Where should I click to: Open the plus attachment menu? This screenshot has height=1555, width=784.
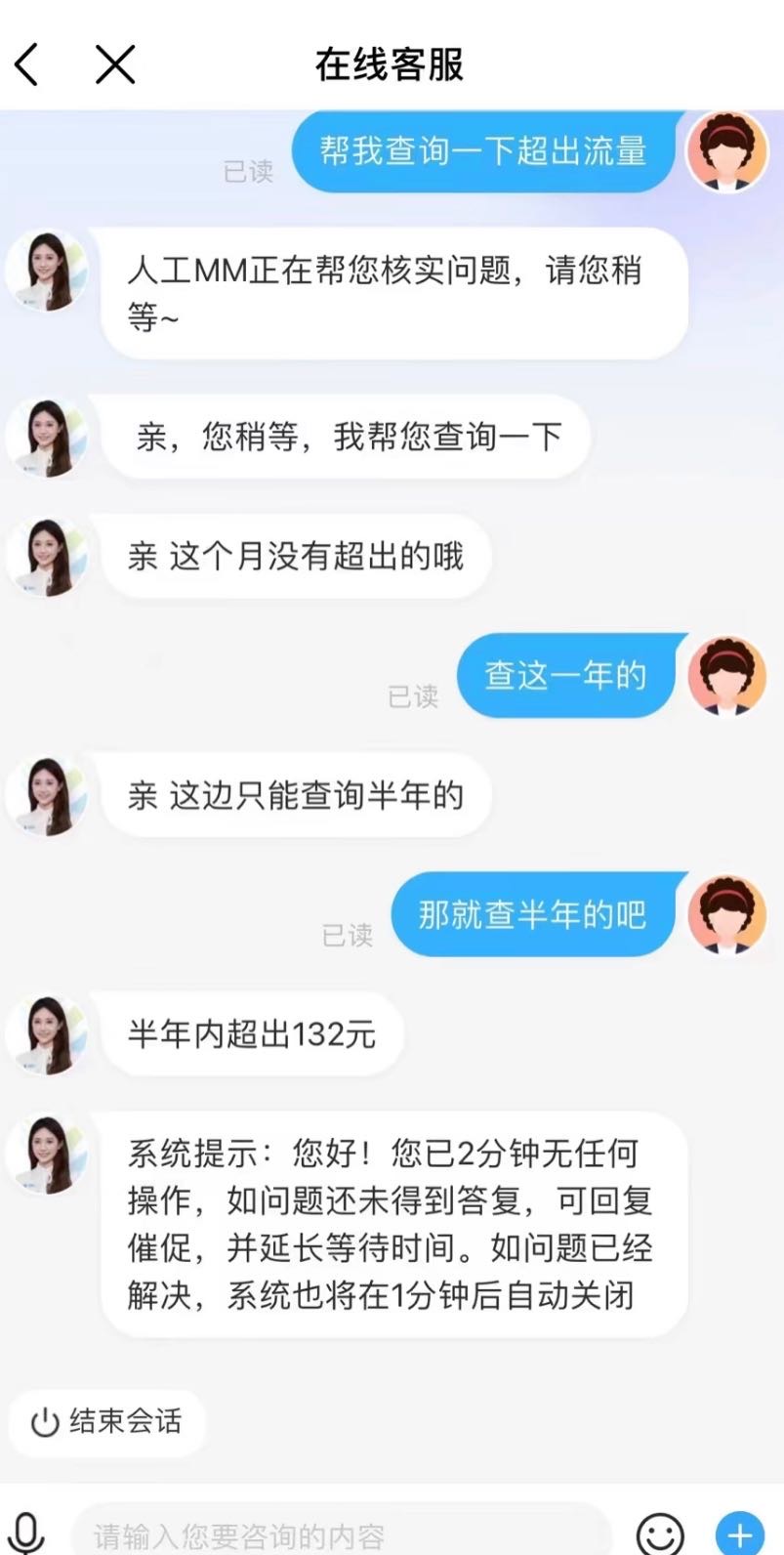pos(739,1534)
